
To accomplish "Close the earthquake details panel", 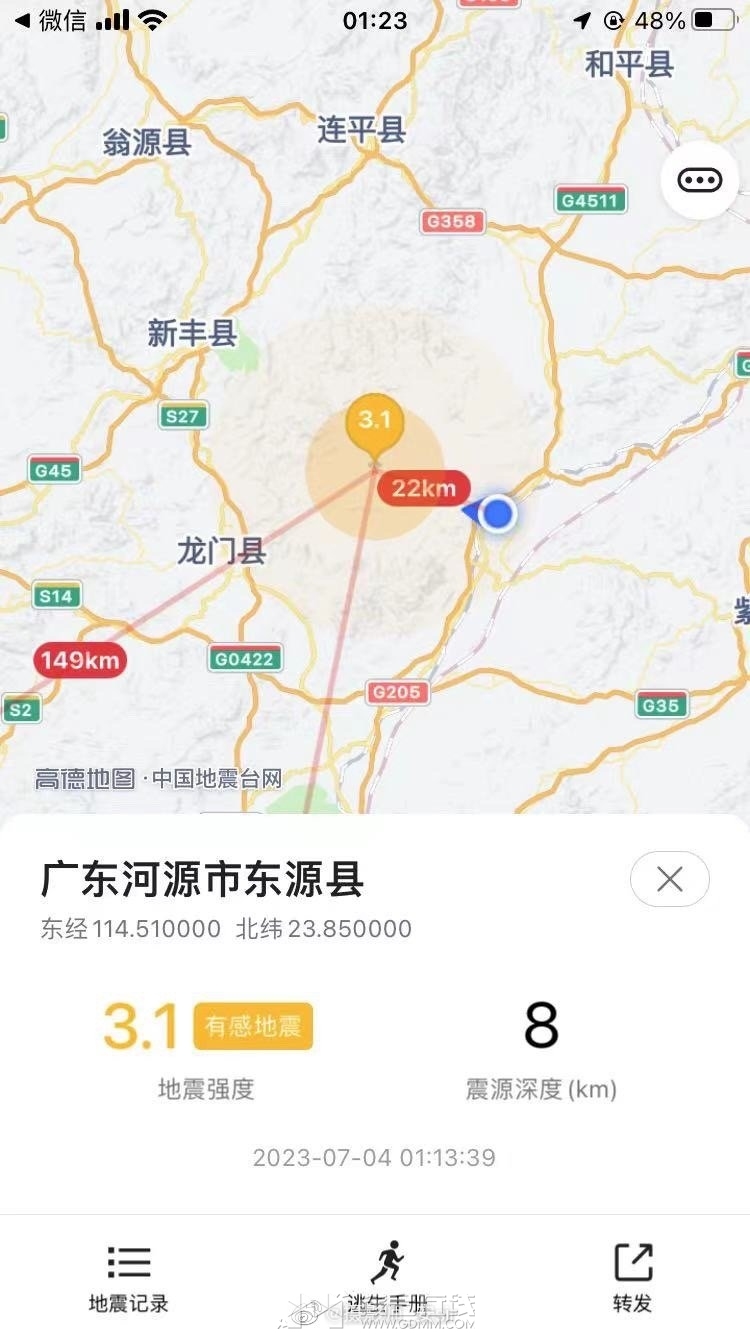I will [669, 879].
